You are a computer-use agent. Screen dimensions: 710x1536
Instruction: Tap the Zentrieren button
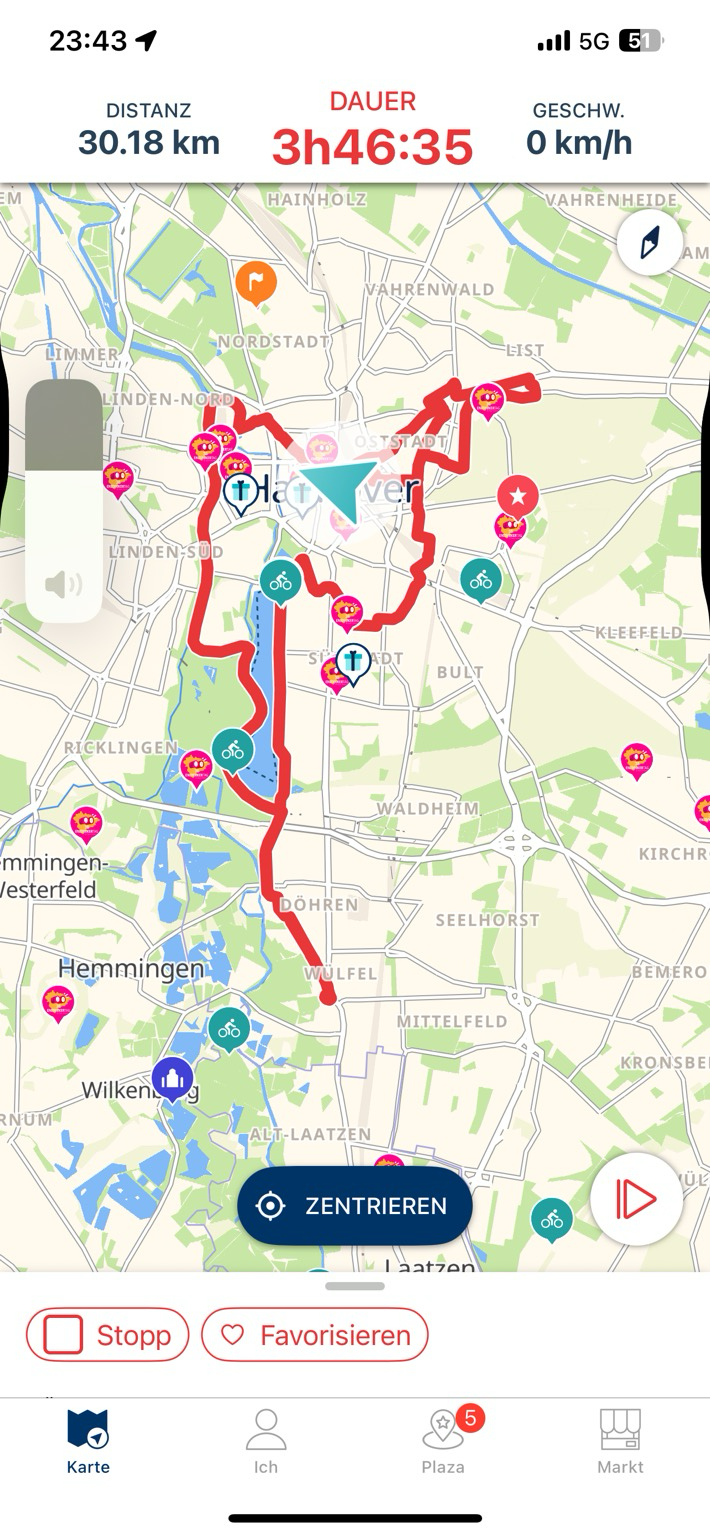(x=355, y=1205)
